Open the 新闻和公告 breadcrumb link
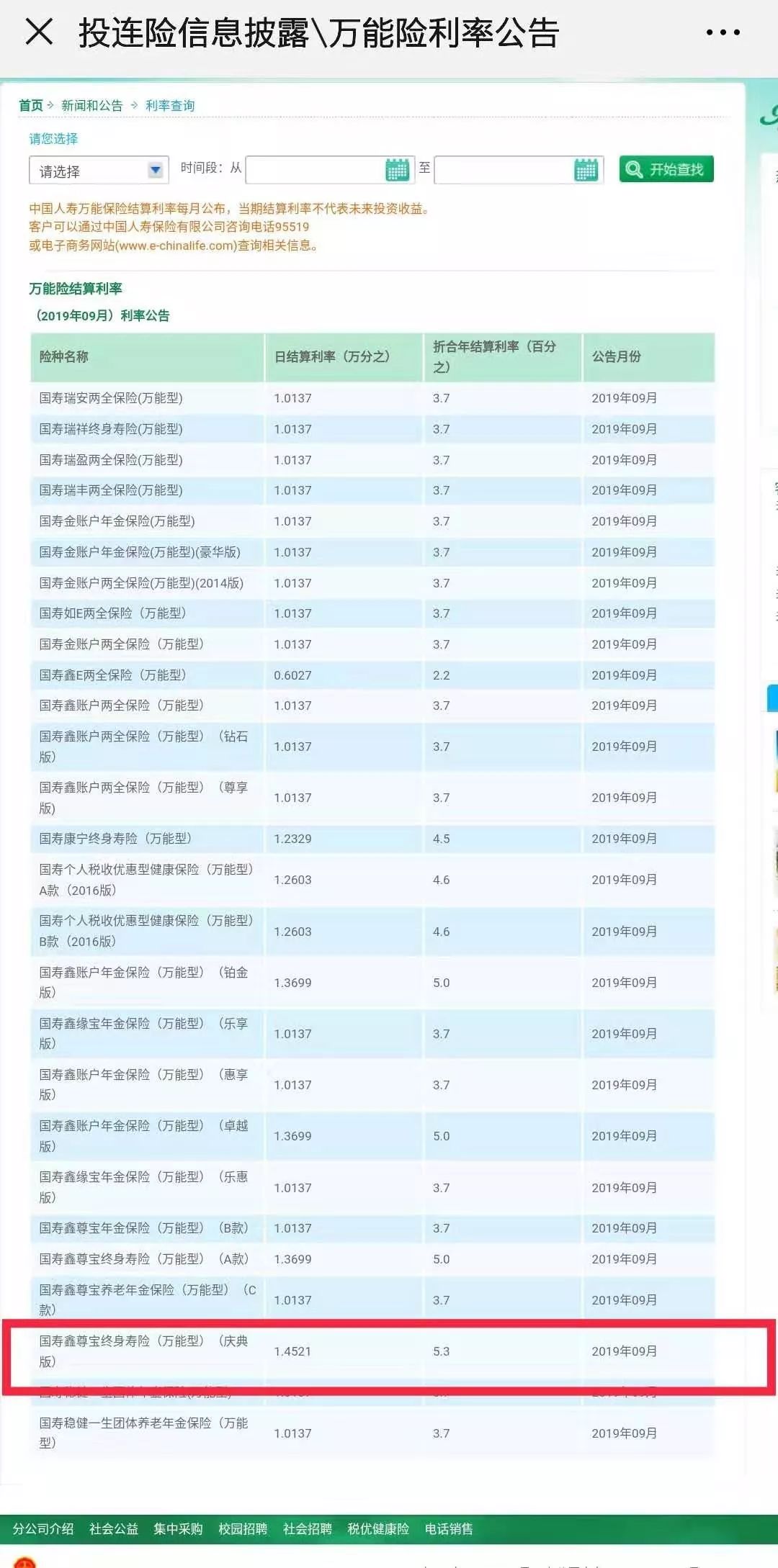This screenshot has height=1568, width=778. coord(91,106)
